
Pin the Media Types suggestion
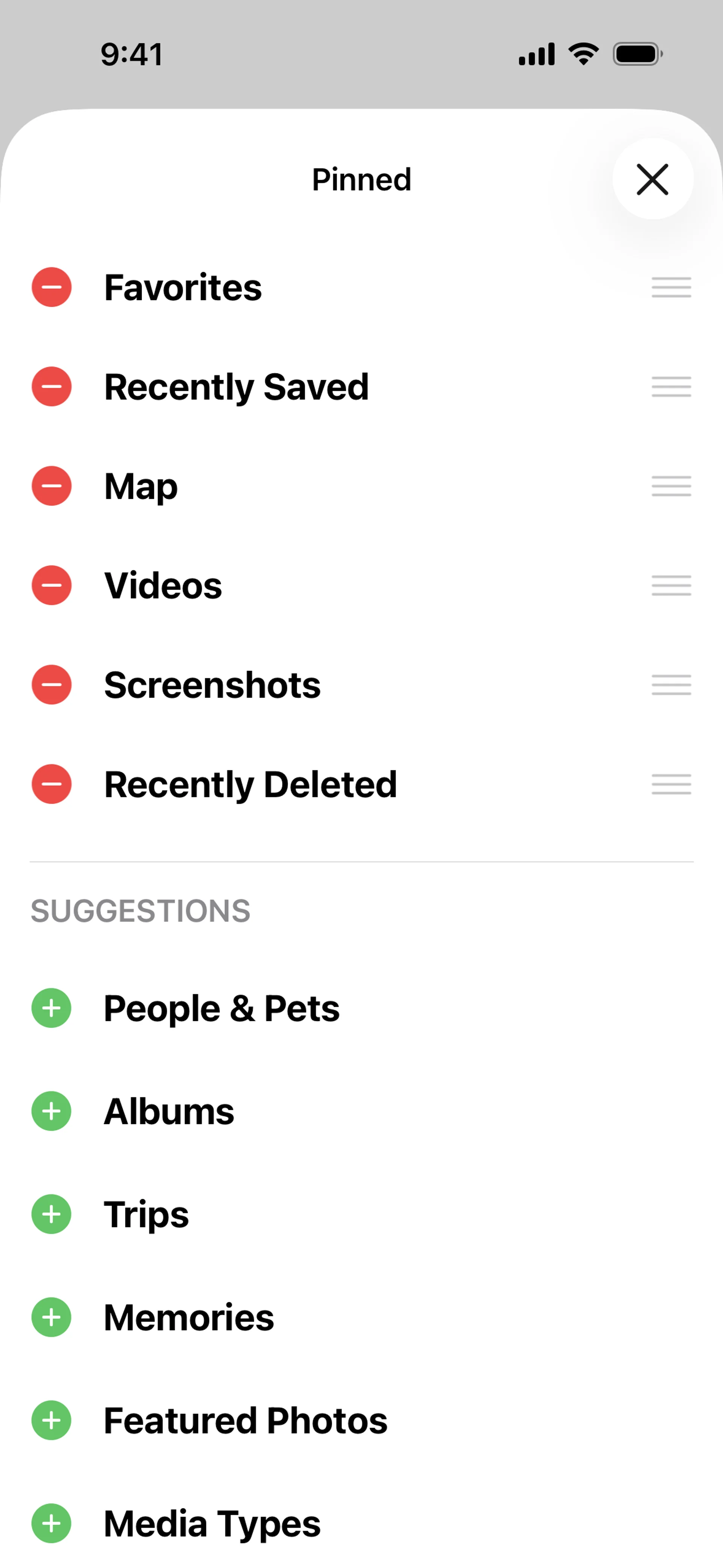52,1524
